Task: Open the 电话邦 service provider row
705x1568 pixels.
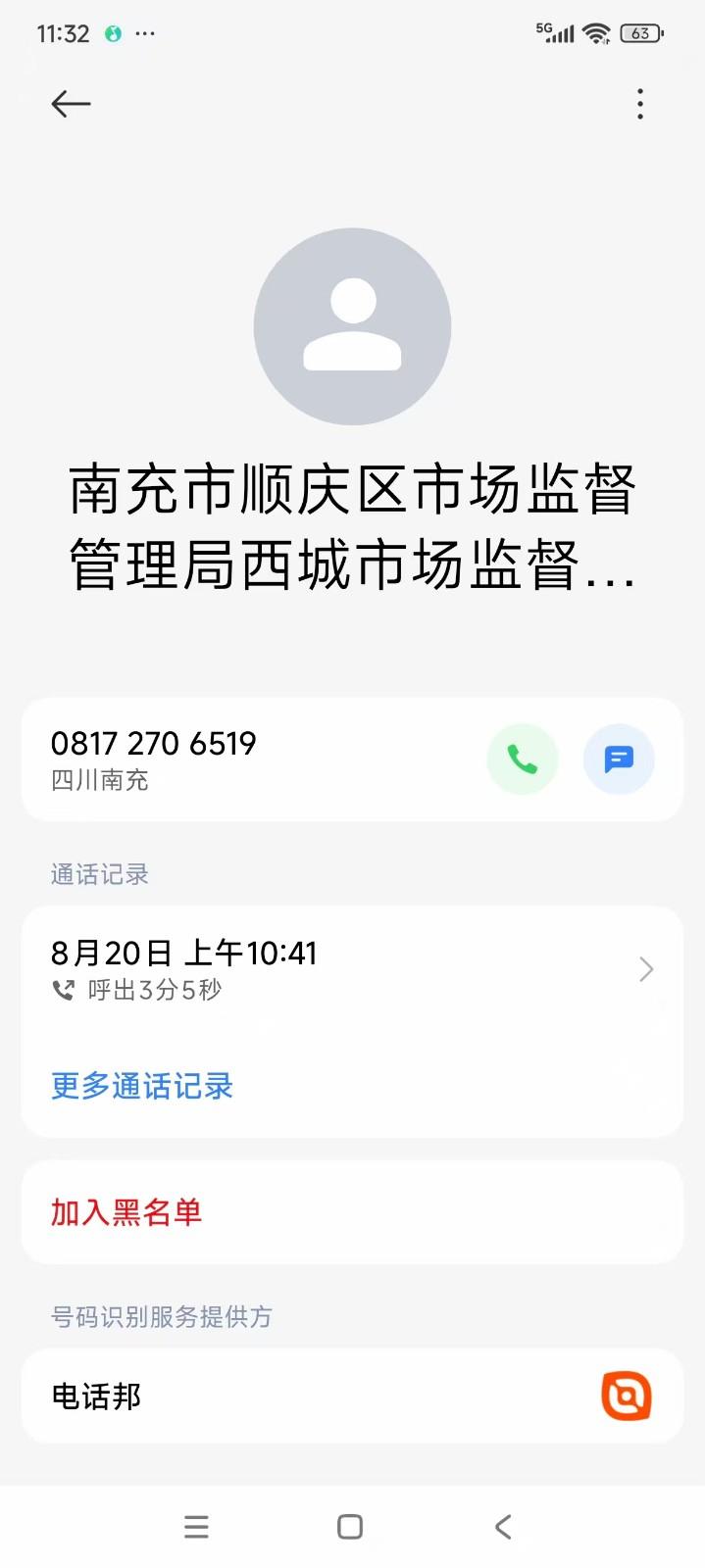Action: pyautogui.click(x=352, y=1396)
